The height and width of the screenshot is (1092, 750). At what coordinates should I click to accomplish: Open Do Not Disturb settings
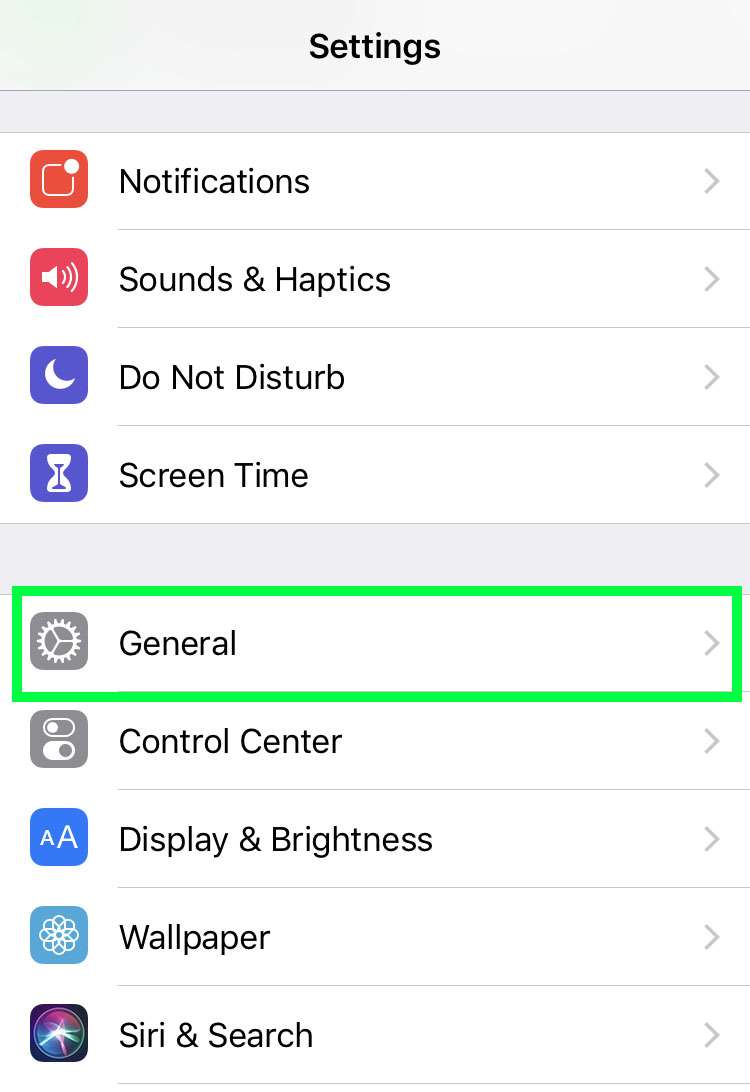[375, 377]
